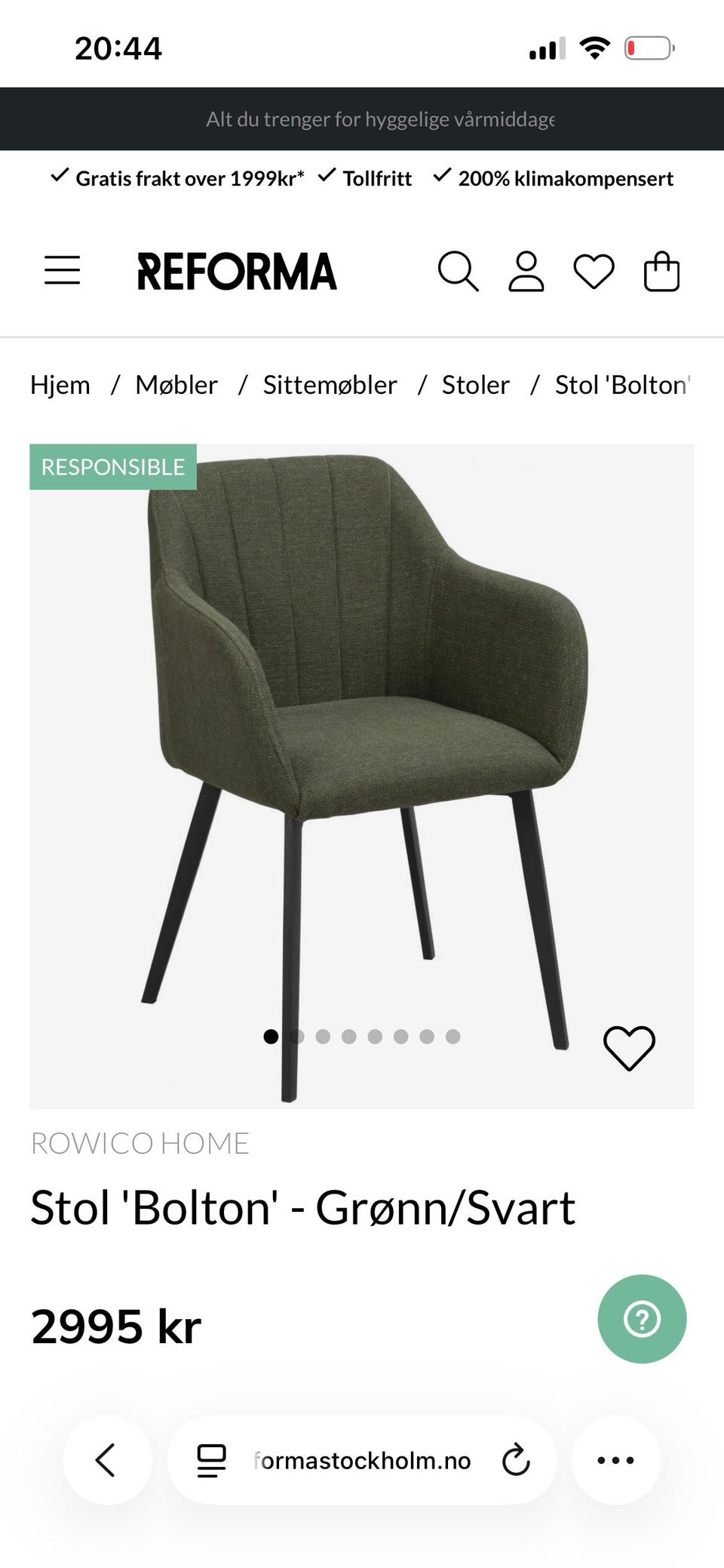Screen dimensions: 724x1568
Task: Open the product search
Action: pos(458,272)
